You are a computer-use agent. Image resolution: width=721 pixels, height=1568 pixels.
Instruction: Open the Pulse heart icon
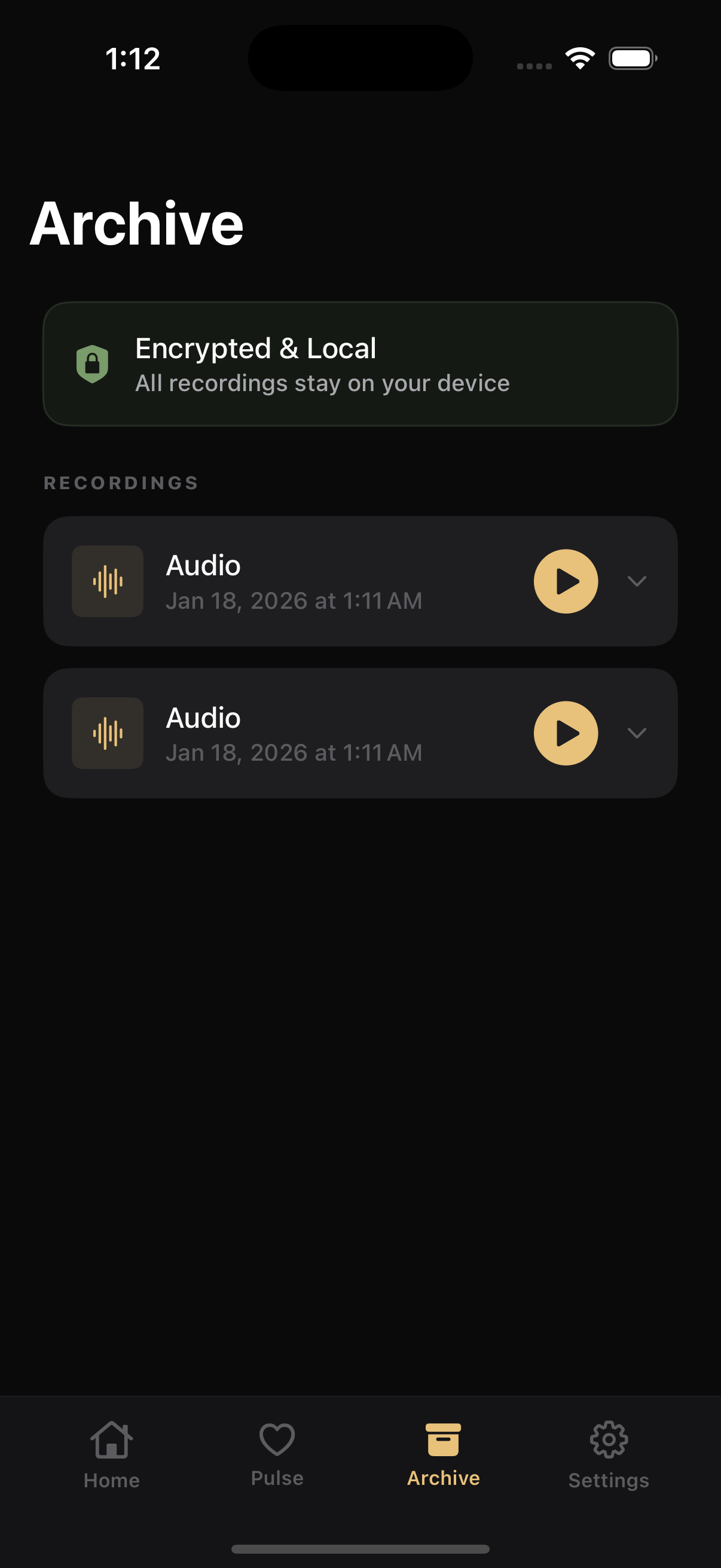tap(277, 1438)
